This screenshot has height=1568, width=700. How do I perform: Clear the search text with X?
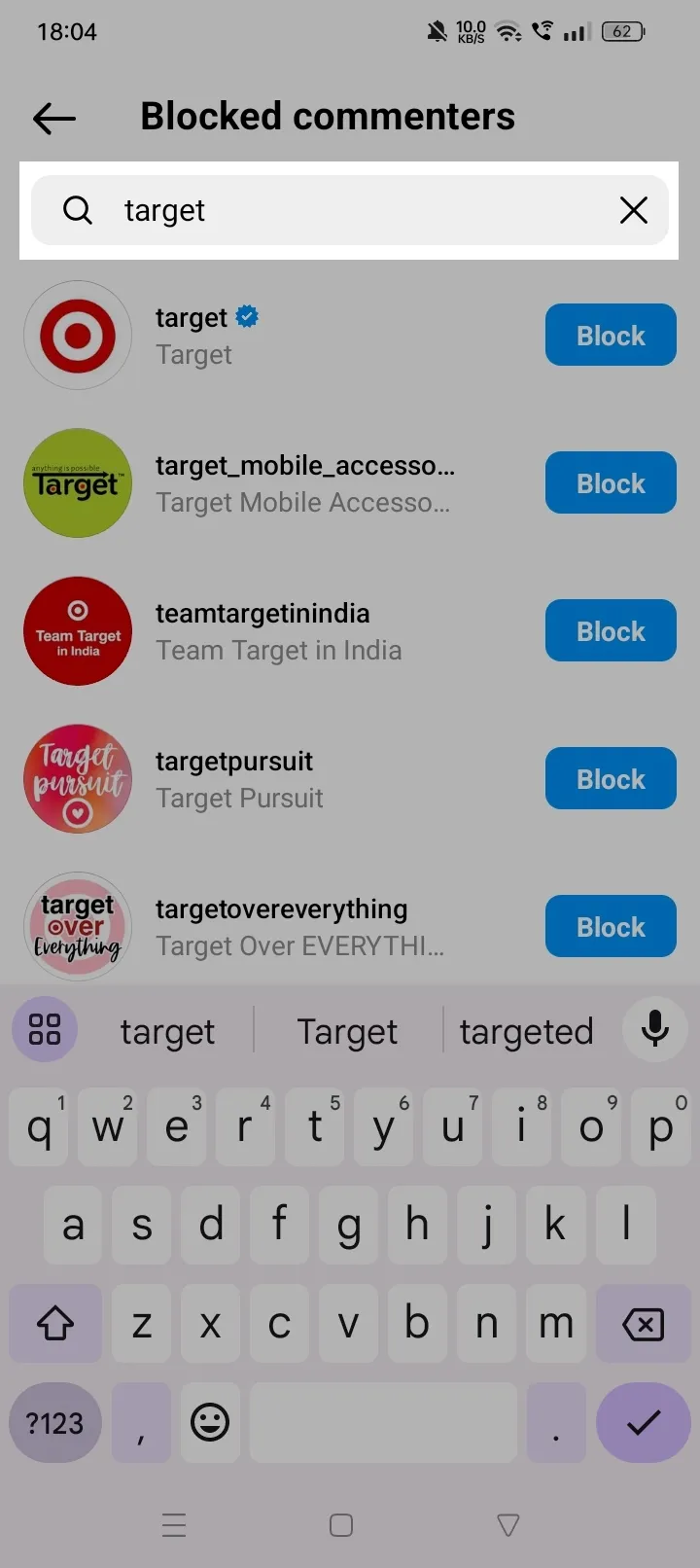(x=633, y=210)
